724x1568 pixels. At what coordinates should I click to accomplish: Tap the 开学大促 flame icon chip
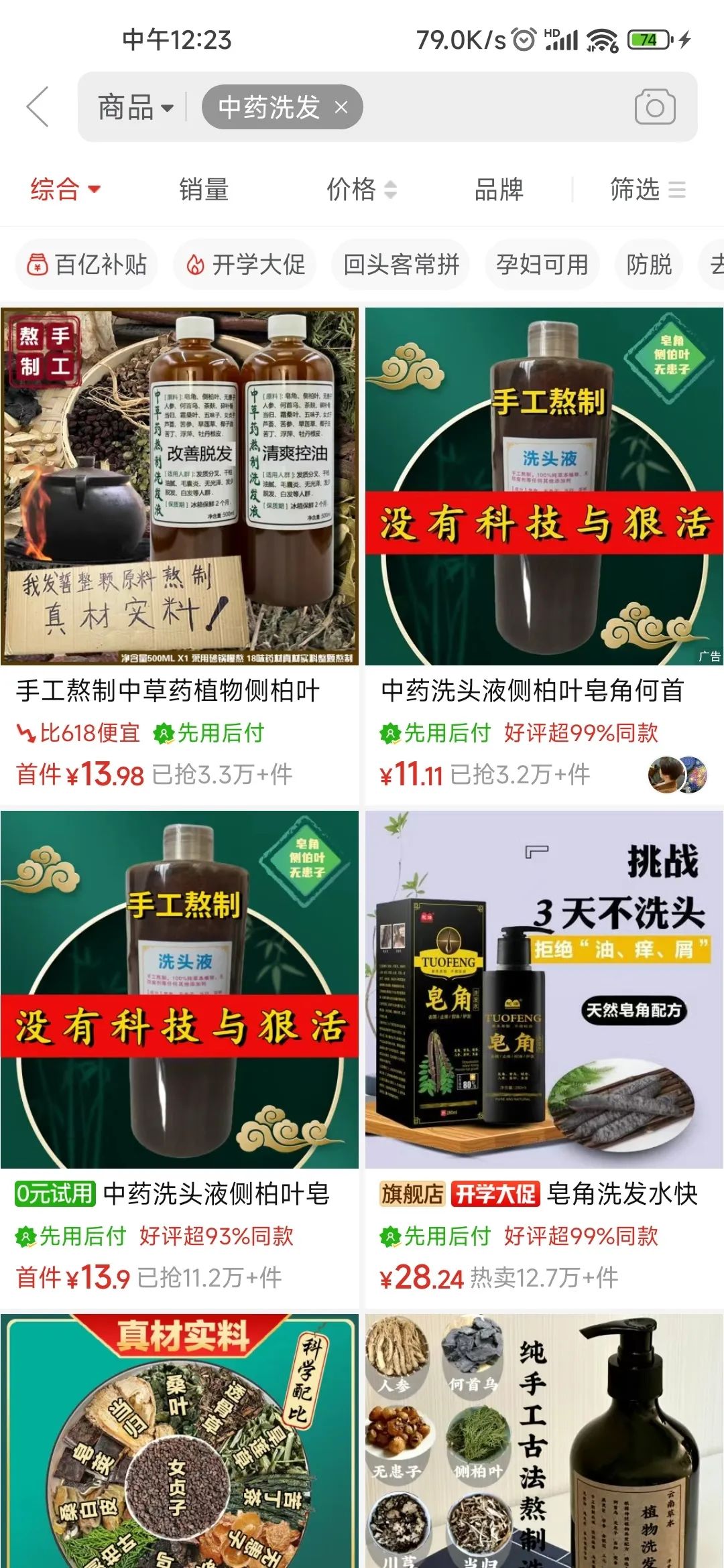point(196,264)
